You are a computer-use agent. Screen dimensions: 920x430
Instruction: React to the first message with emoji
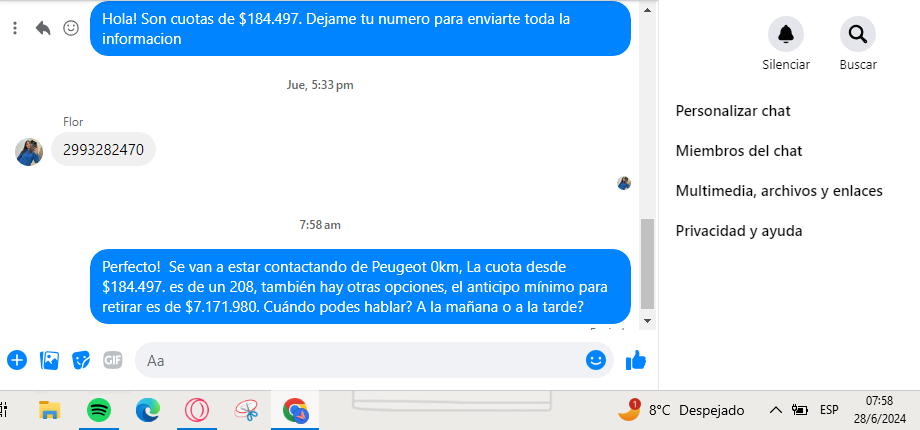71,28
